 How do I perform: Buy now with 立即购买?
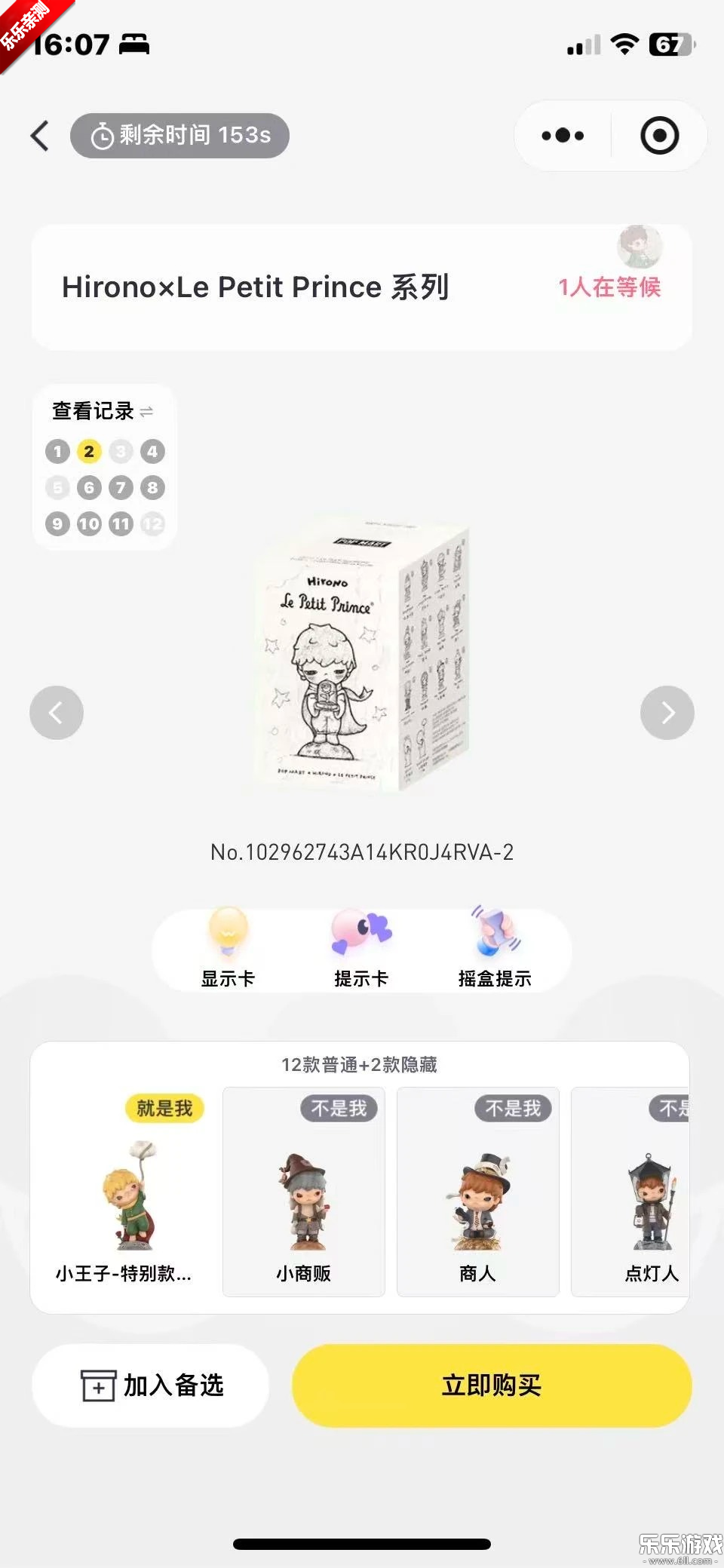click(492, 1385)
